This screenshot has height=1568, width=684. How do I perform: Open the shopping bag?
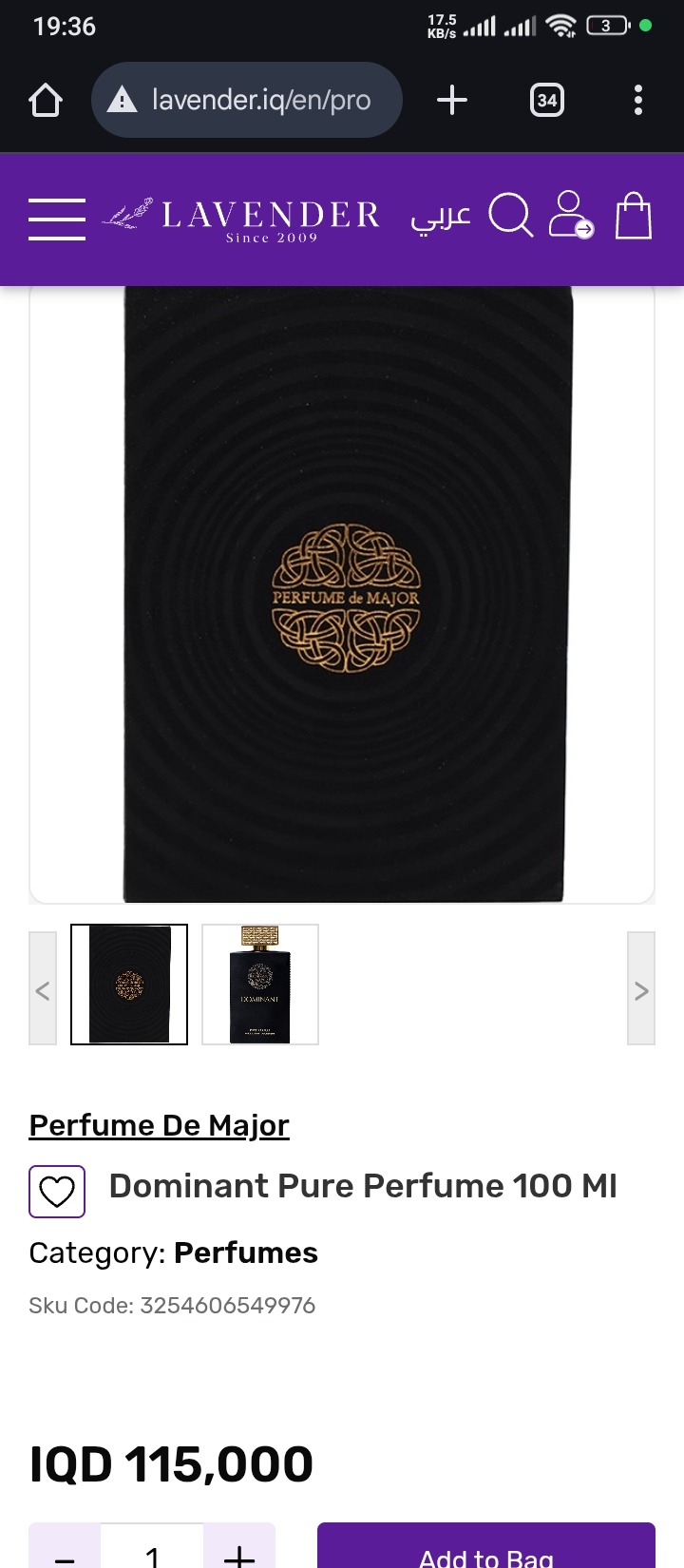[x=634, y=216]
